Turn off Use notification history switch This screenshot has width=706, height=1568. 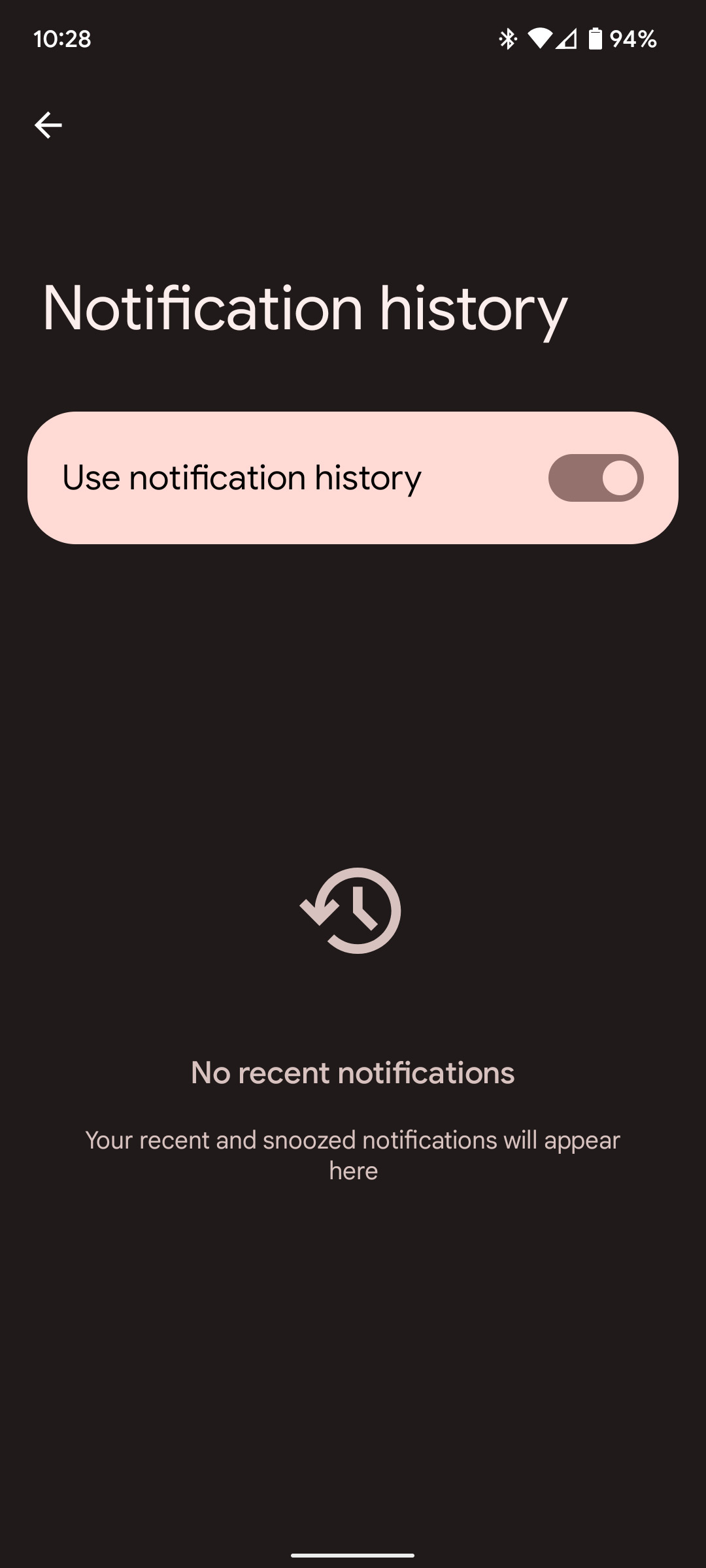point(596,478)
